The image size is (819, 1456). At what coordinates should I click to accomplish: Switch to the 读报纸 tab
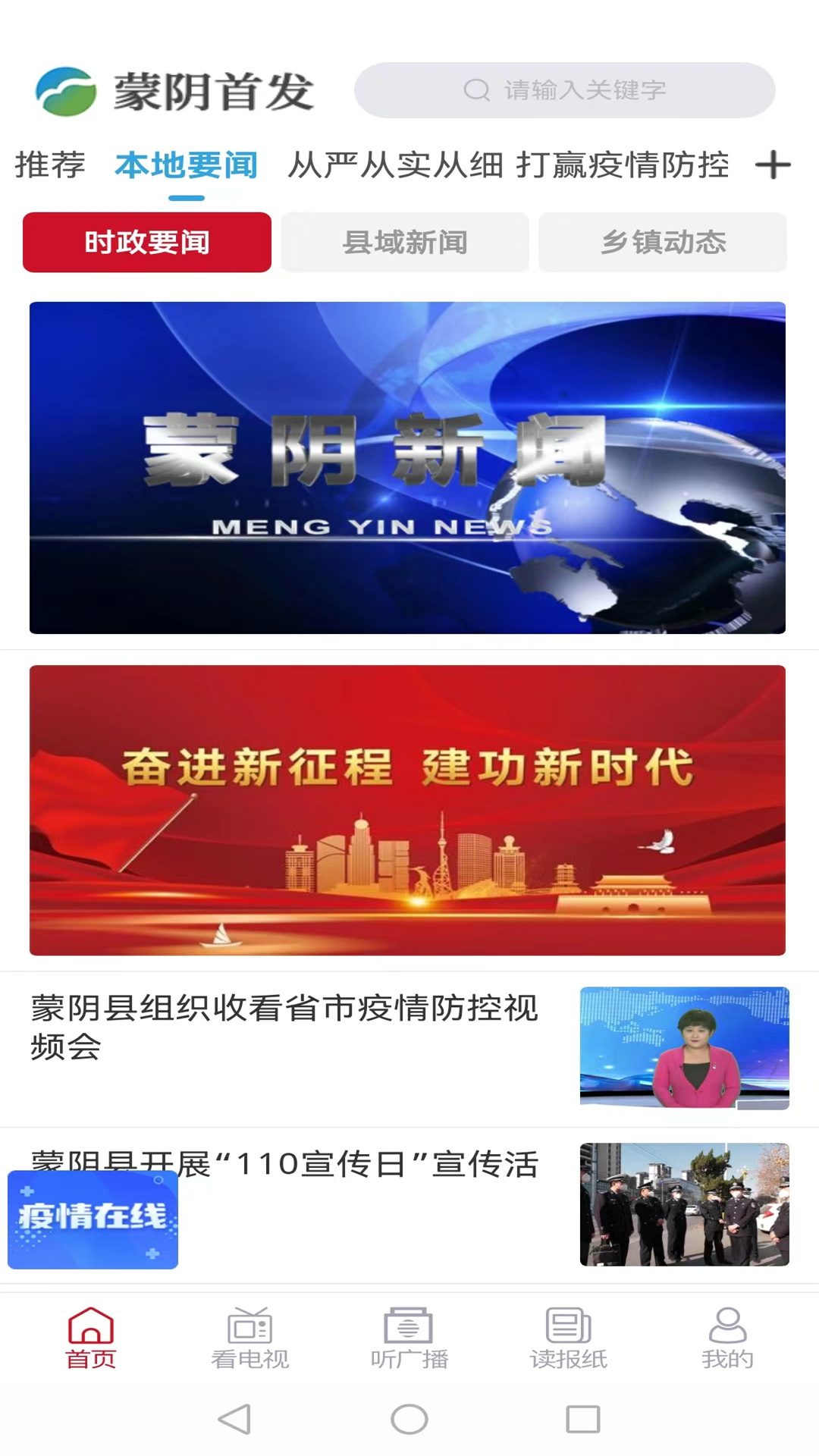pyautogui.click(x=569, y=1338)
